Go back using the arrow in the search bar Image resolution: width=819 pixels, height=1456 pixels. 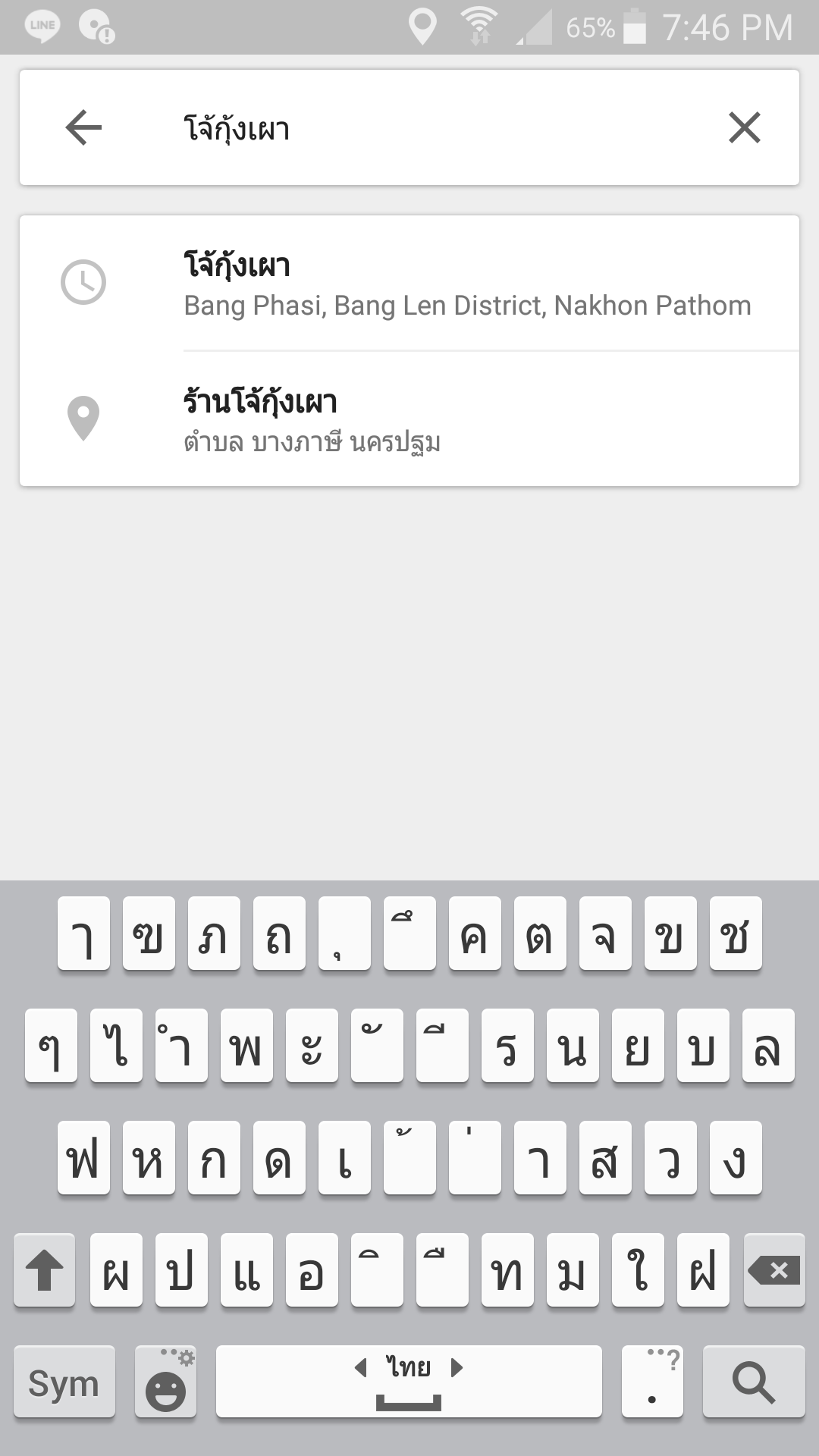[83, 127]
